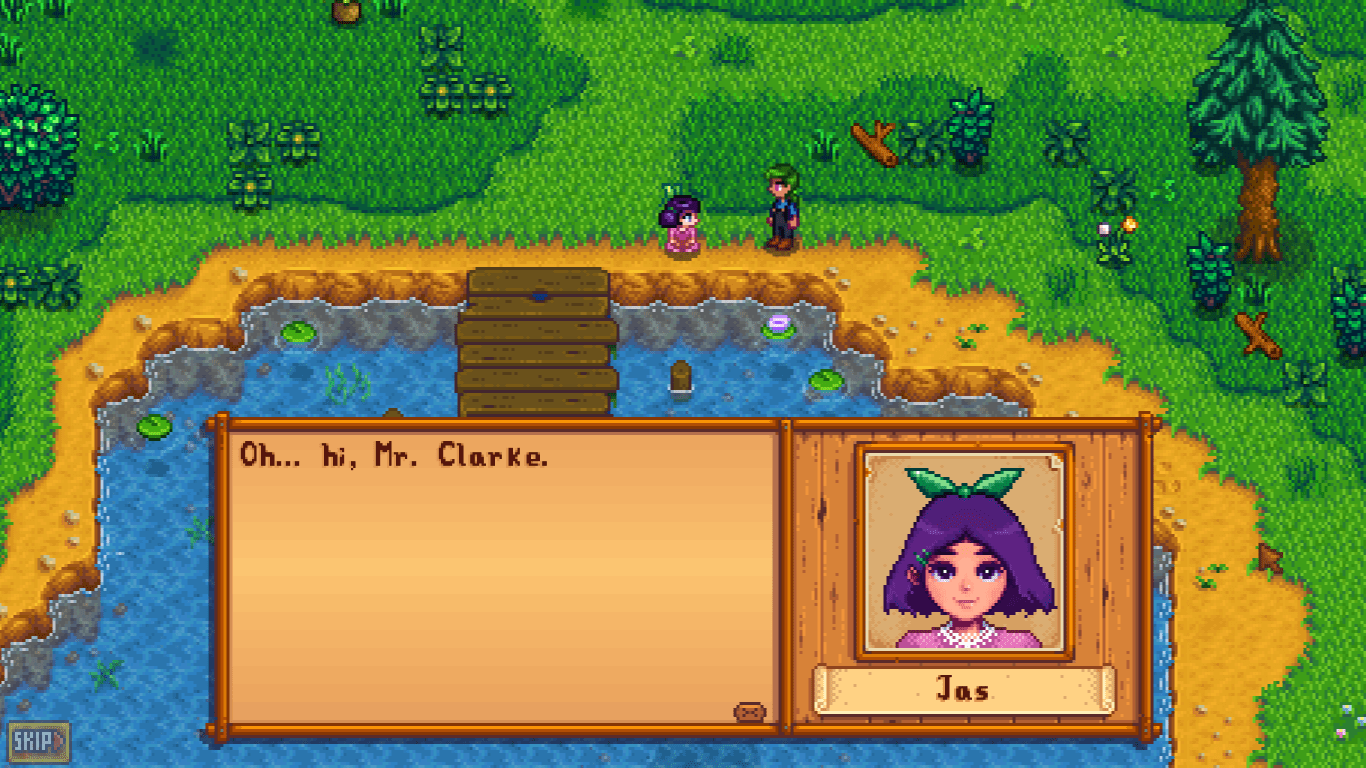Advance Jas's dialogue box
This screenshot has height=768, width=1366.
[750, 712]
